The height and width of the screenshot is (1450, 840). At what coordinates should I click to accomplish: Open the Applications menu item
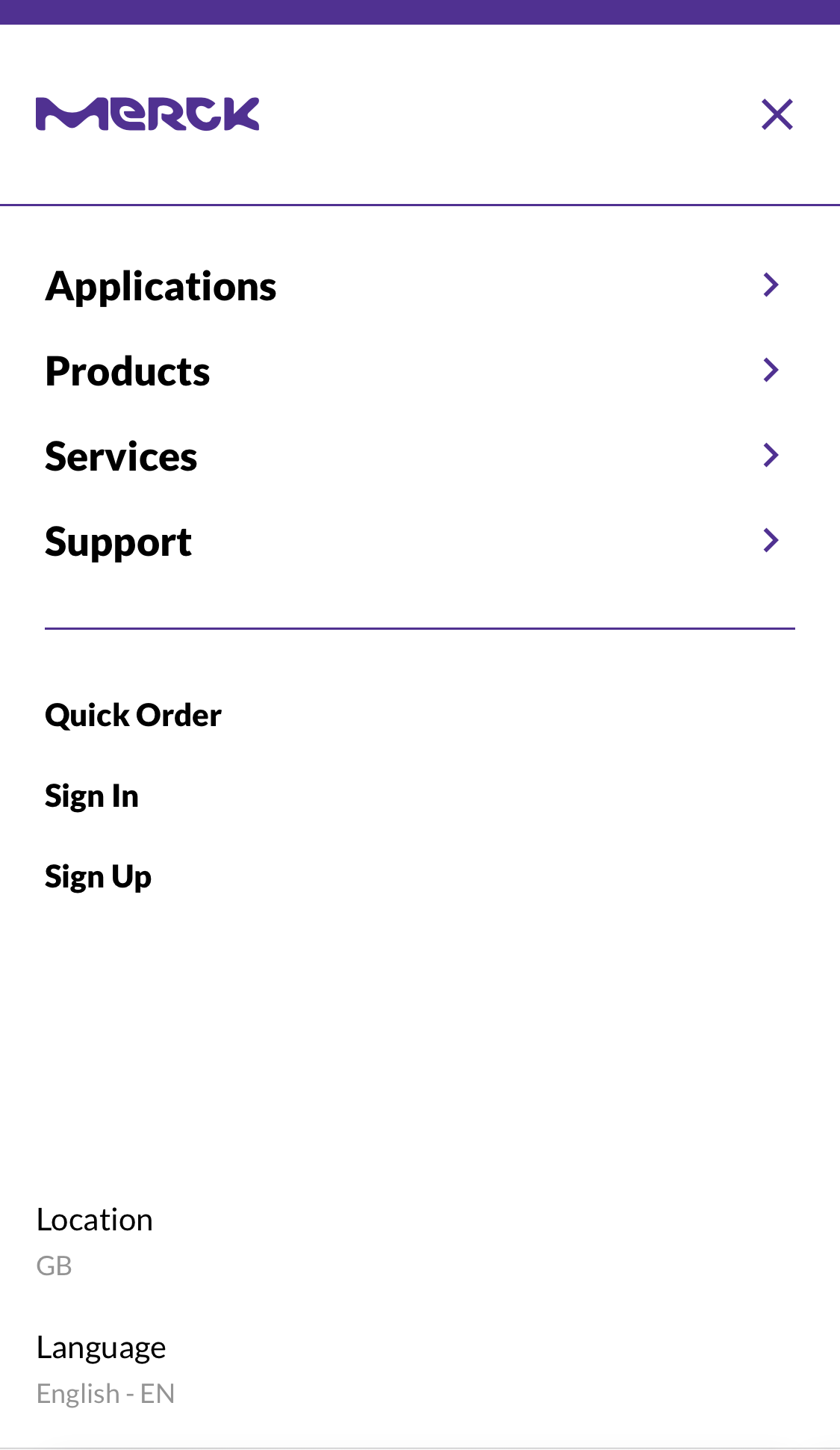click(x=161, y=285)
